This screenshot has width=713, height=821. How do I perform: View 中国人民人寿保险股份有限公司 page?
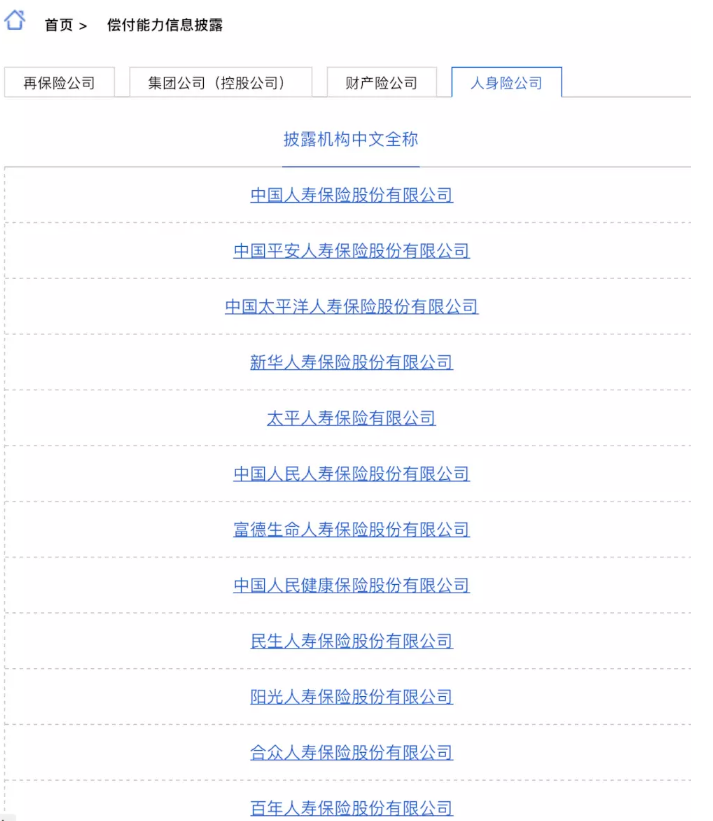351,474
